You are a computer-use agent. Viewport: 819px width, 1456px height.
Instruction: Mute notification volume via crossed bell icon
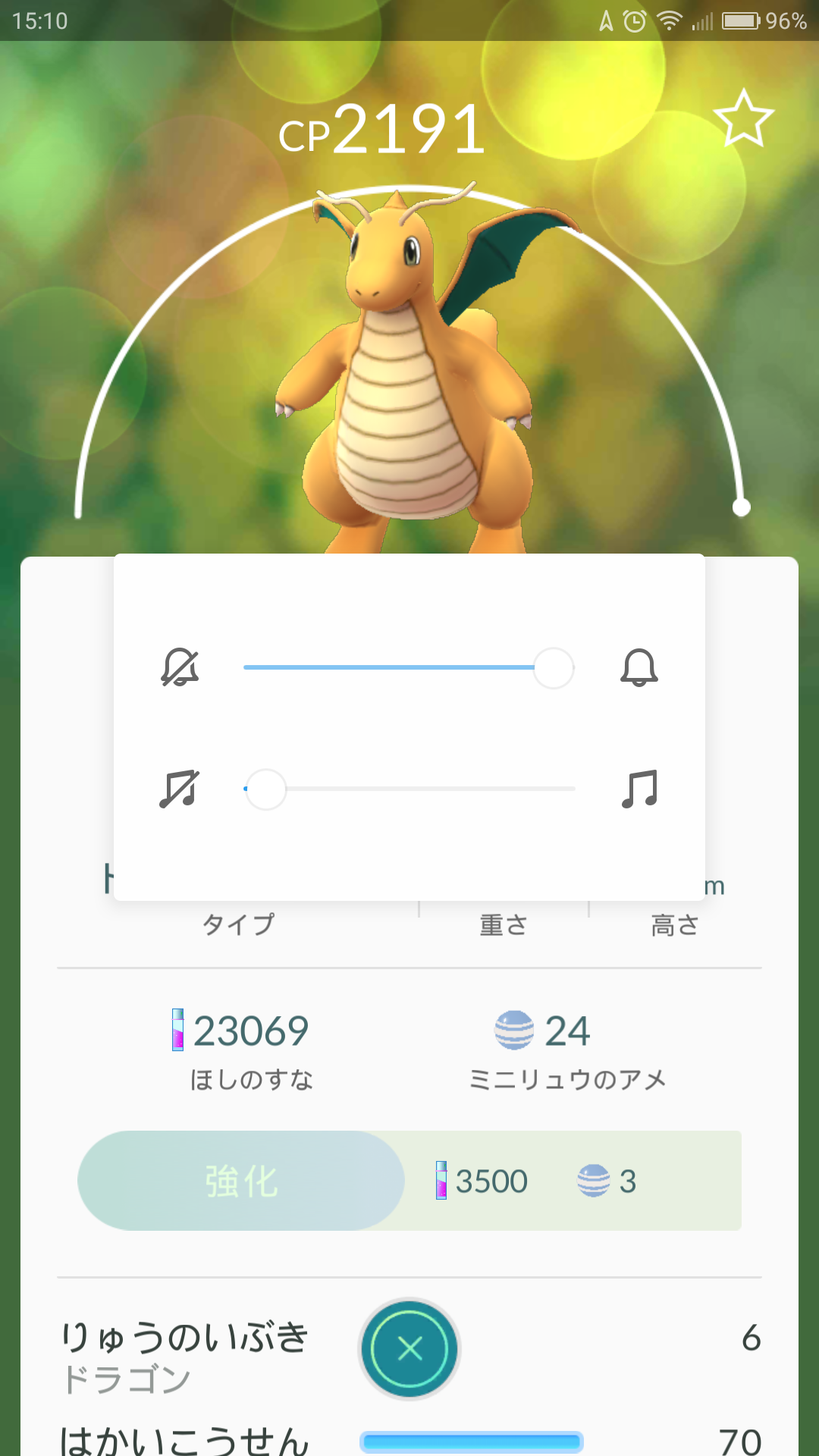point(180,668)
